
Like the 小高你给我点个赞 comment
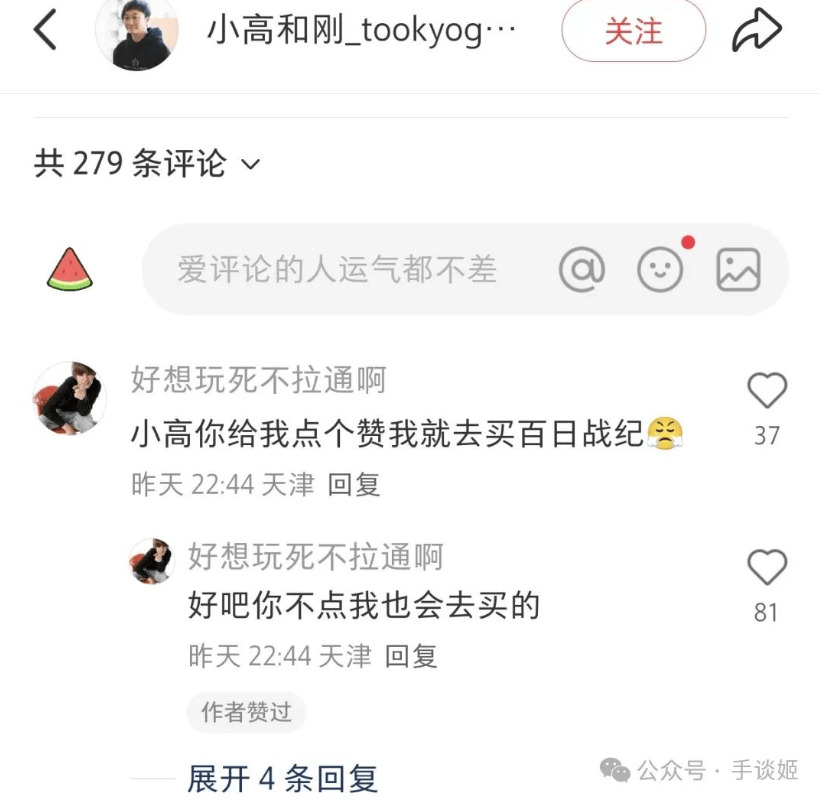[767, 392]
